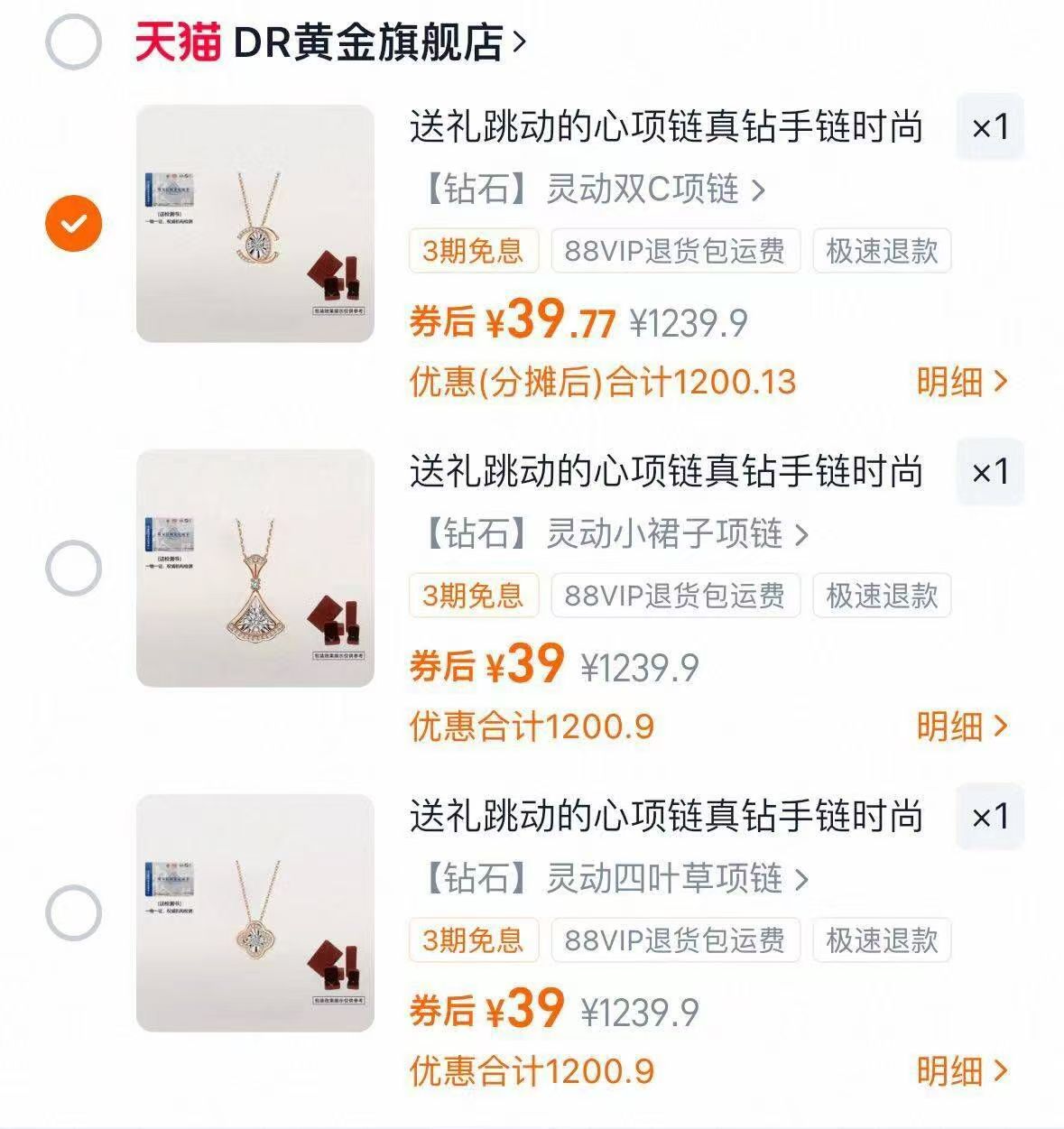The image size is (1064, 1129).
Task: Click the 88VIP退货包运费 tag
Action: tap(675, 252)
